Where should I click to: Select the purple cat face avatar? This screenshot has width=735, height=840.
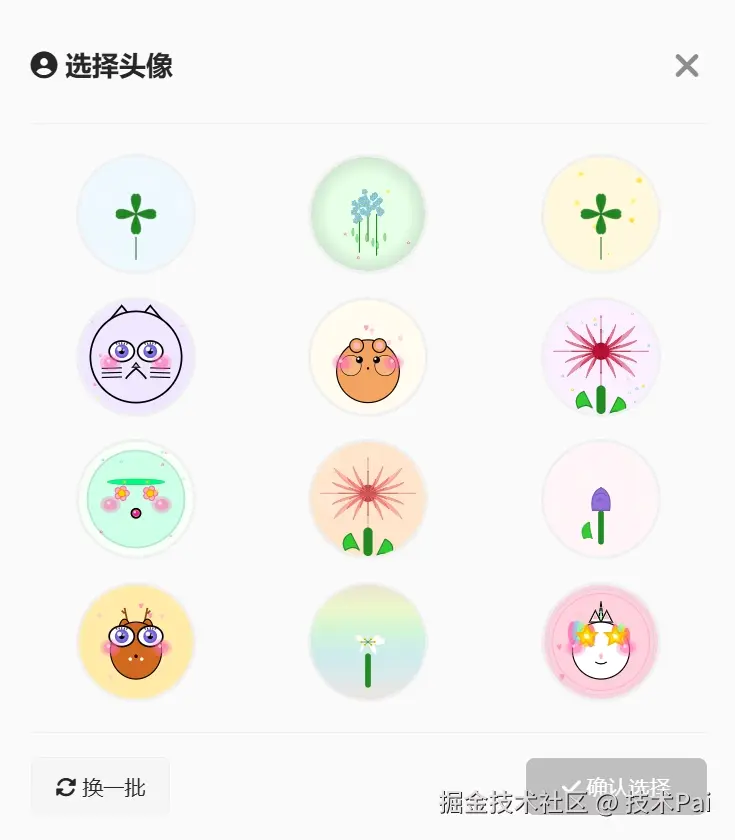[x=136, y=356]
